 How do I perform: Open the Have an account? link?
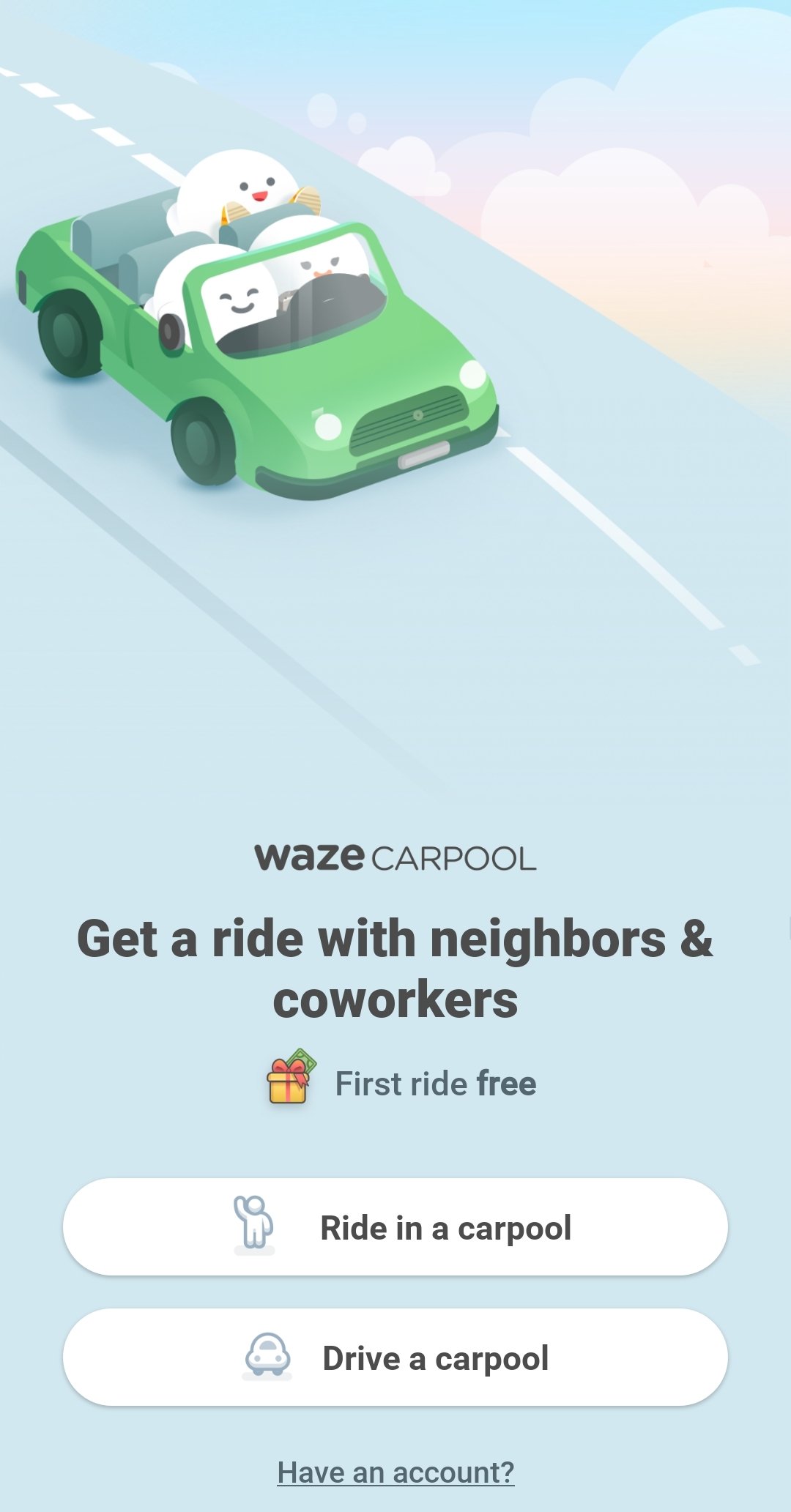(x=395, y=1472)
